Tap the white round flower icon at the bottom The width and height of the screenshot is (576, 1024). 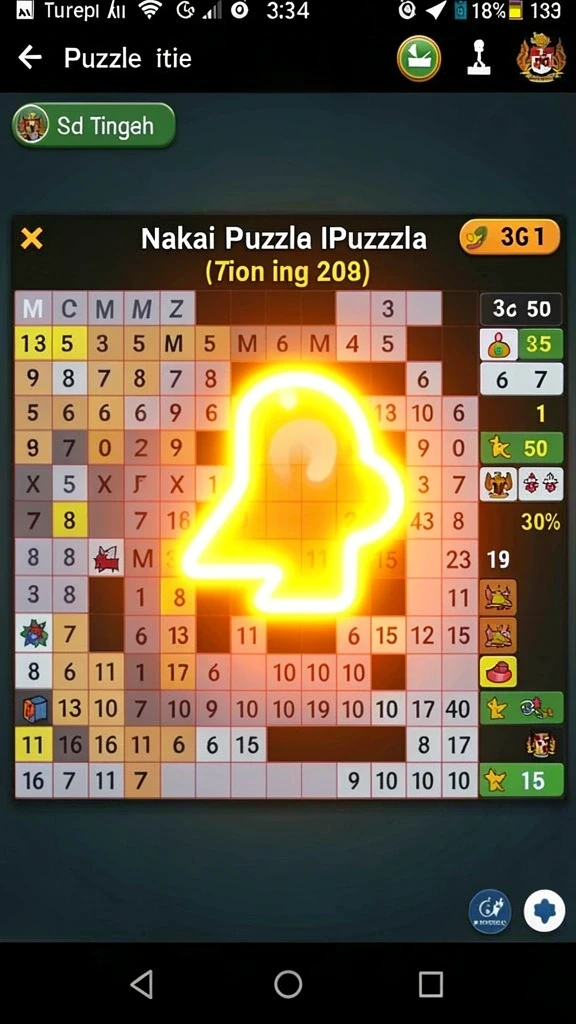point(544,910)
